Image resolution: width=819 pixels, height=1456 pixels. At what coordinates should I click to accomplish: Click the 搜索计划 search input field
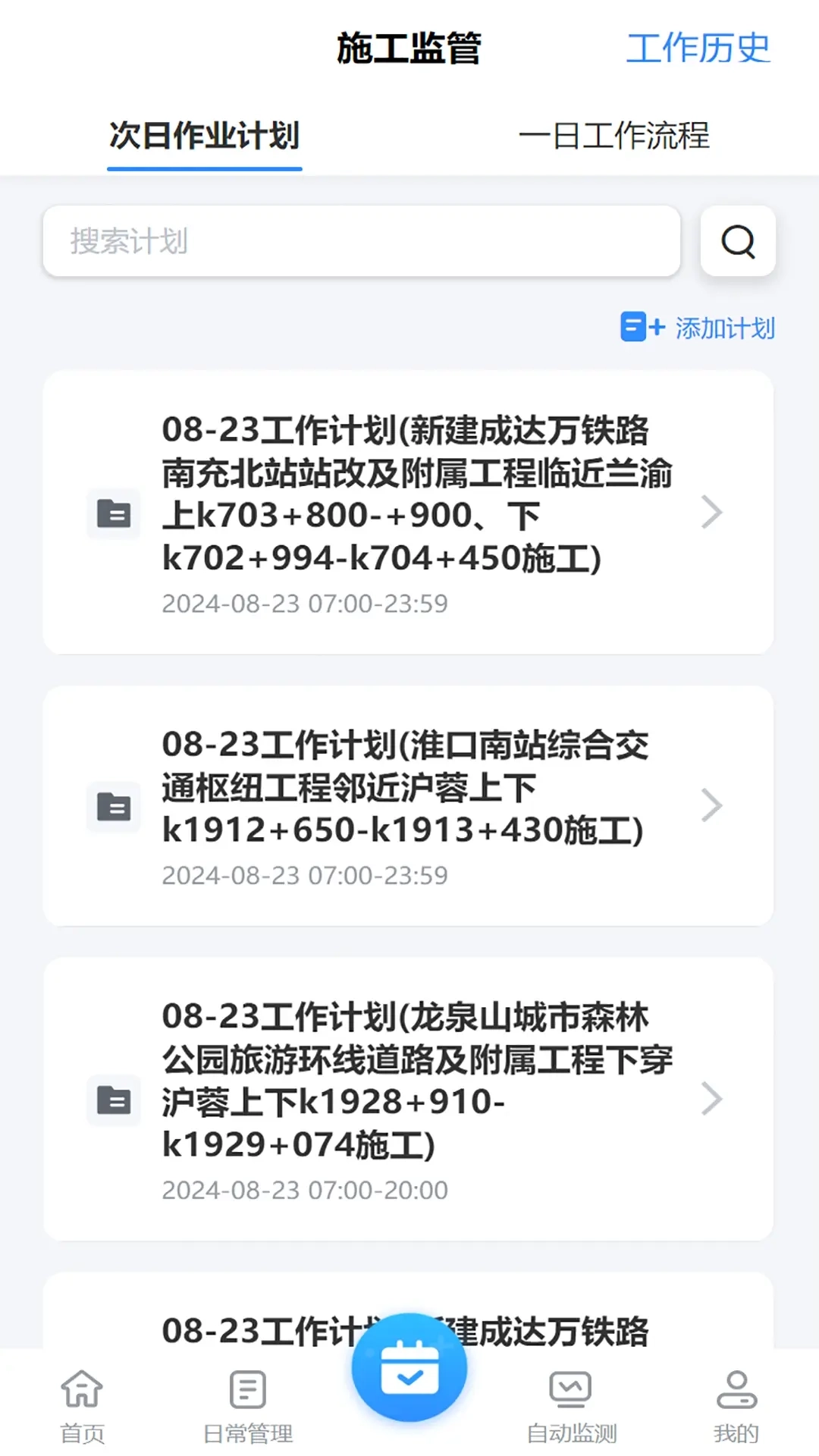[x=362, y=242]
